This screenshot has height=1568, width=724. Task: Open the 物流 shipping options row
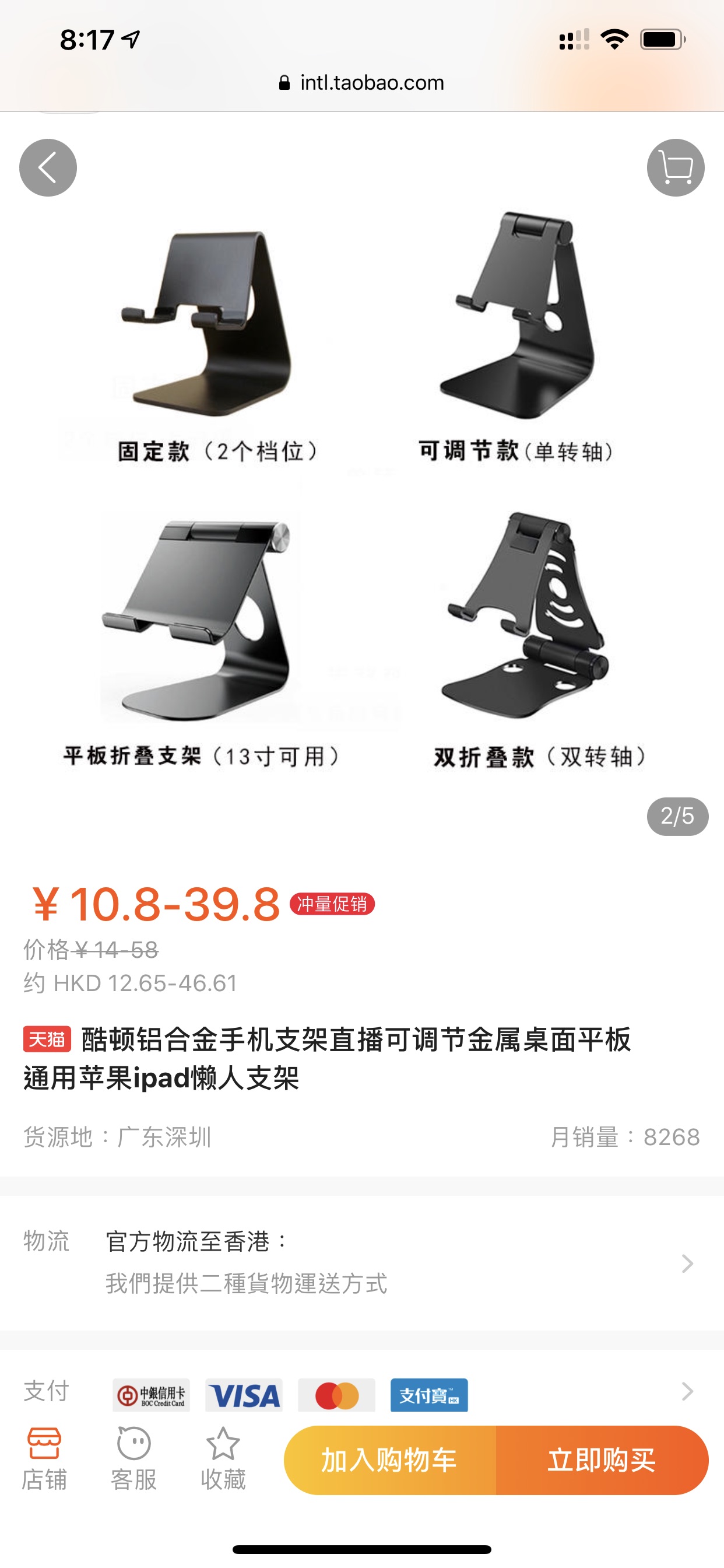362,1263
